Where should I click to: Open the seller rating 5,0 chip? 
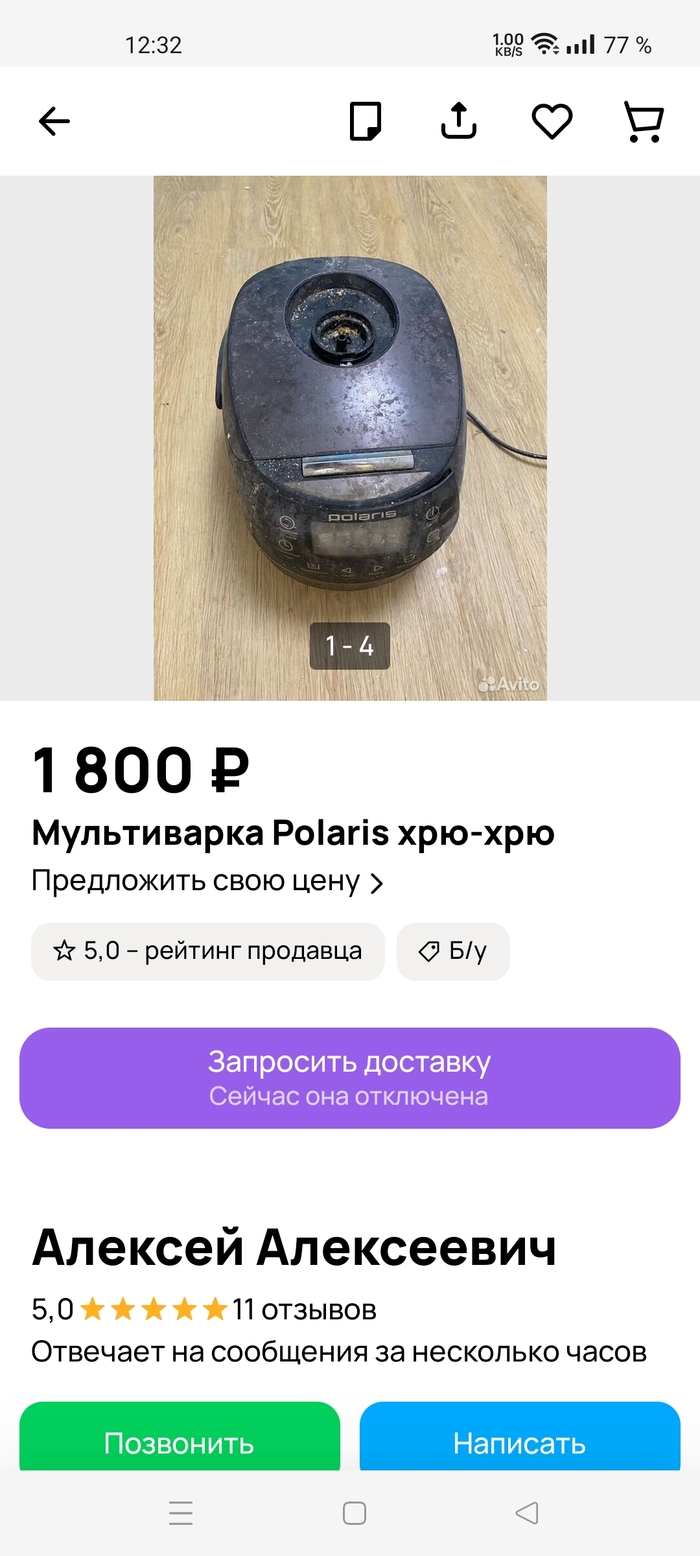tap(208, 951)
